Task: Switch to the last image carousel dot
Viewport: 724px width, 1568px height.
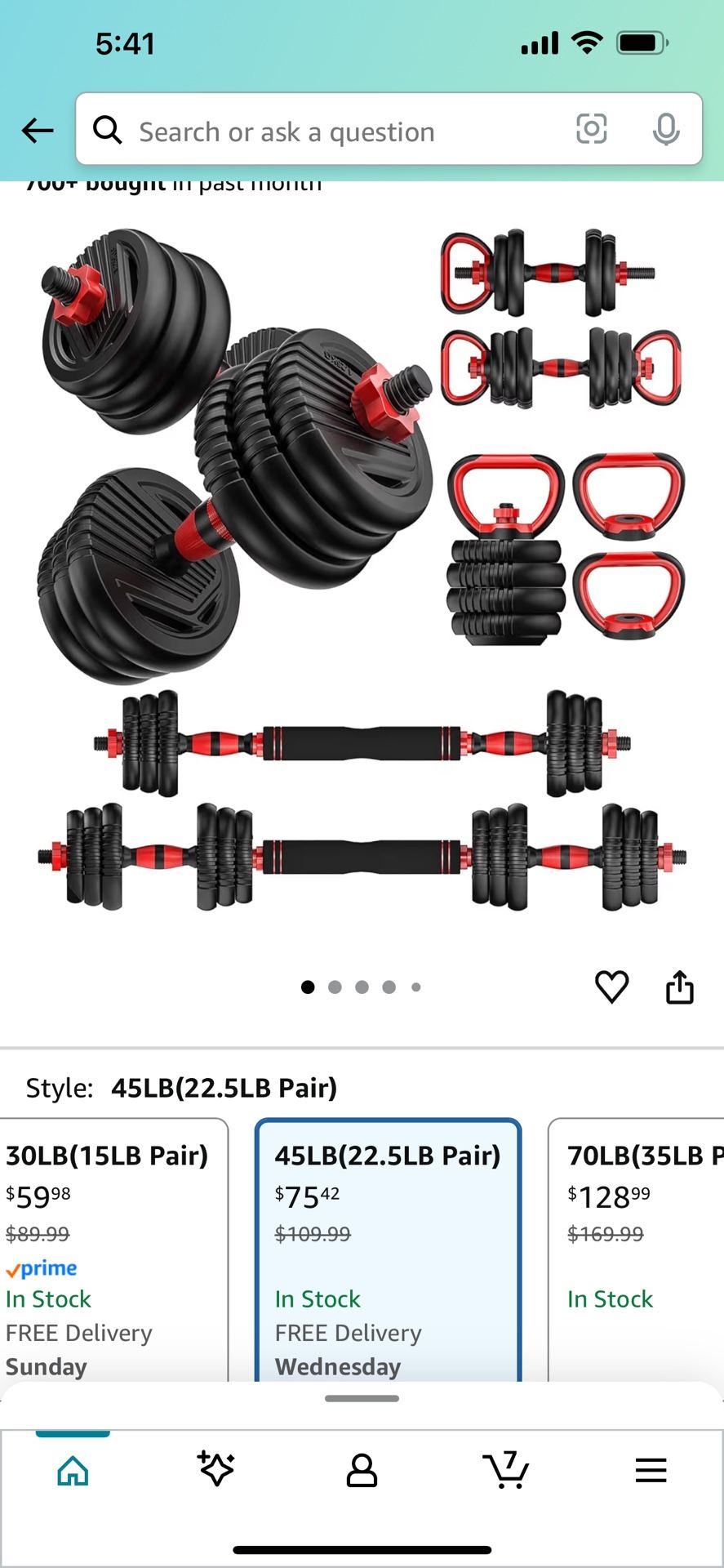Action: (x=416, y=987)
